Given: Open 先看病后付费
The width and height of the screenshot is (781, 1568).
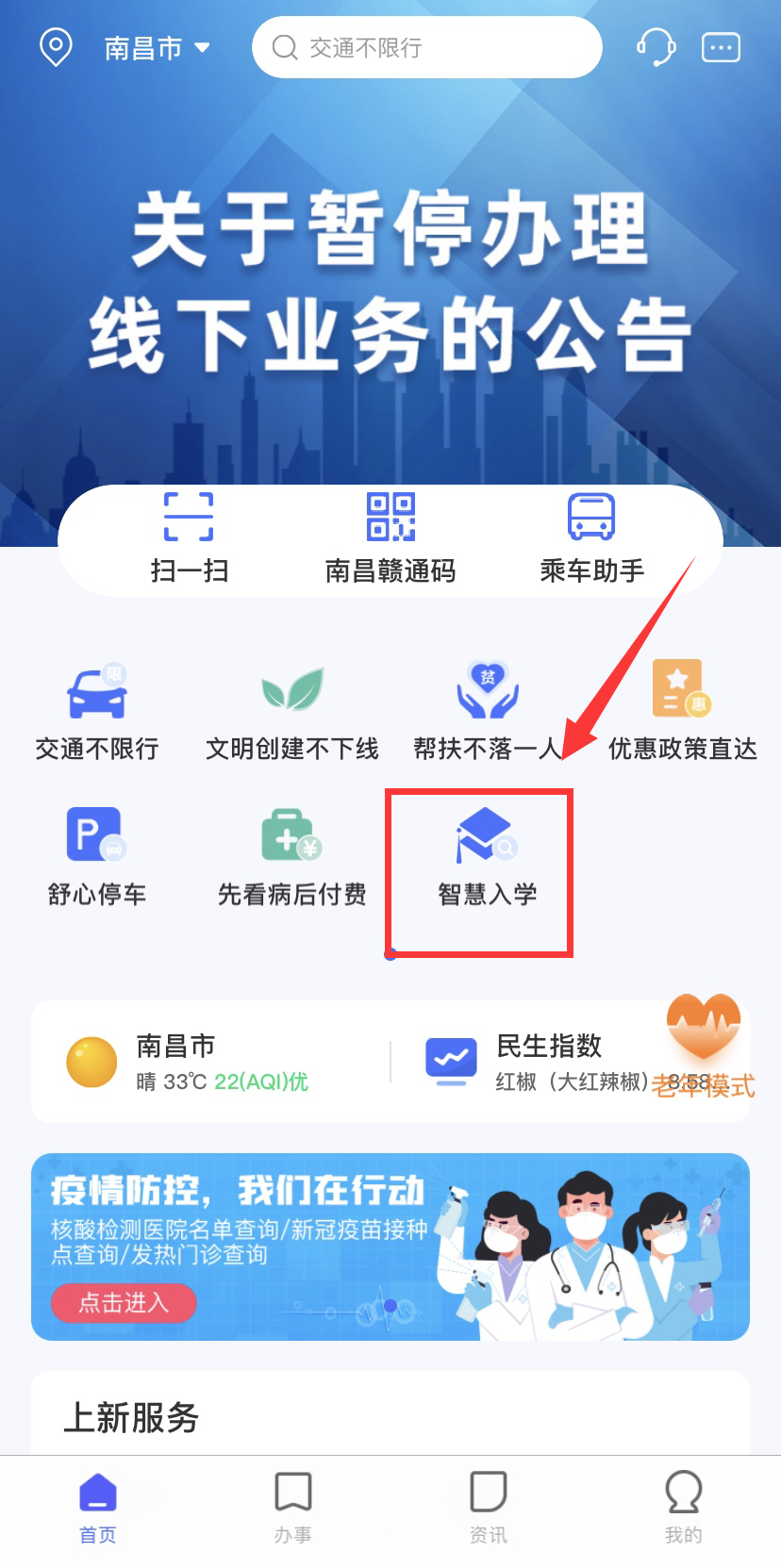Looking at the screenshot, I should point(292,858).
